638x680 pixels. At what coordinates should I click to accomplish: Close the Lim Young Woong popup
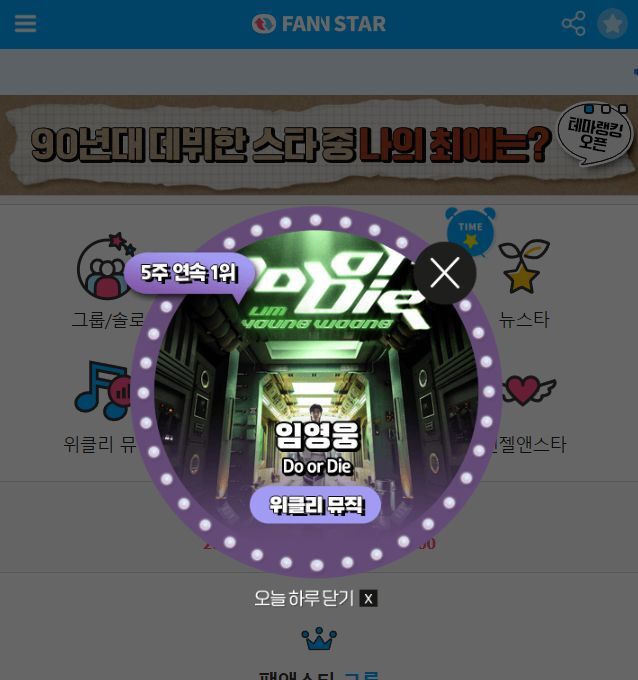(445, 273)
